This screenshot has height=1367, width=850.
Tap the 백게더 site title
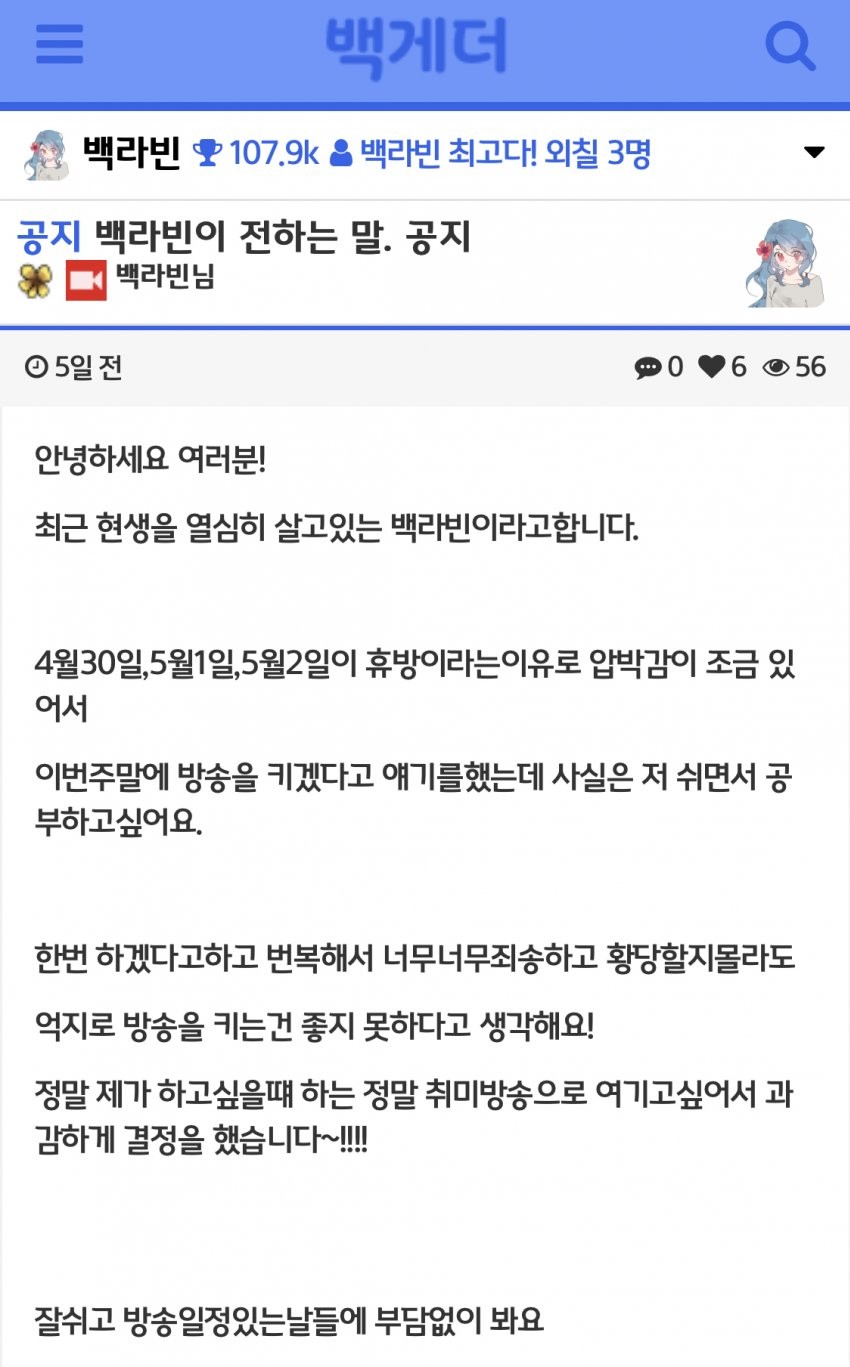417,47
